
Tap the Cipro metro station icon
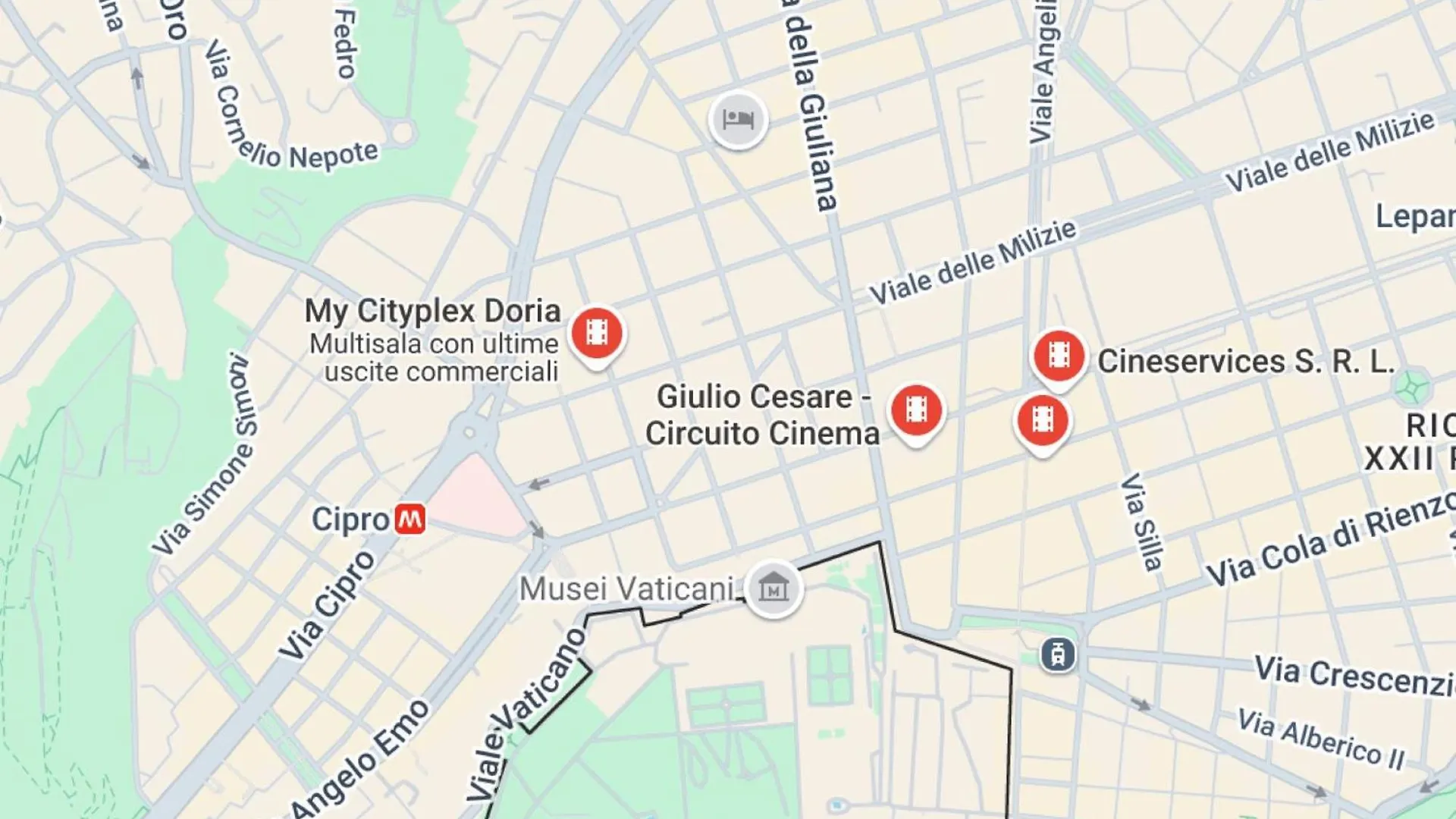(x=409, y=519)
